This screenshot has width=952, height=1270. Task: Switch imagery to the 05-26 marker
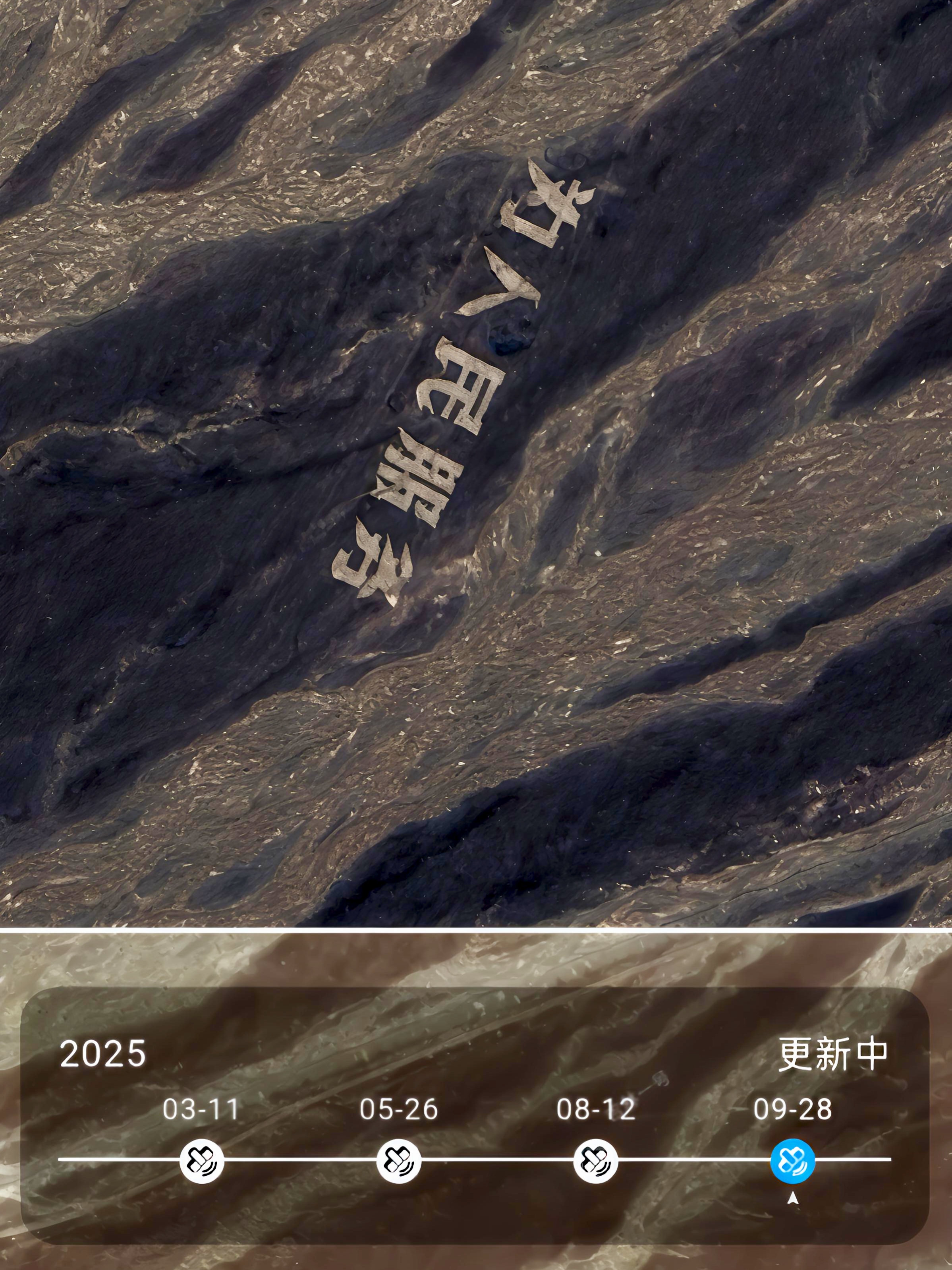(x=399, y=1161)
